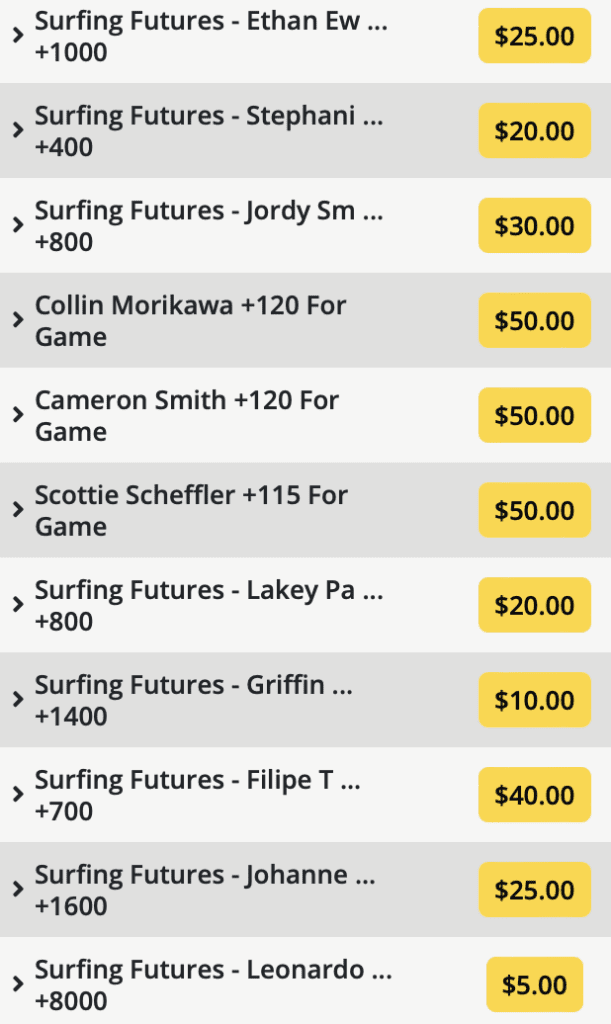Tap the $30.00 amount for Jordy Sm

point(535,225)
